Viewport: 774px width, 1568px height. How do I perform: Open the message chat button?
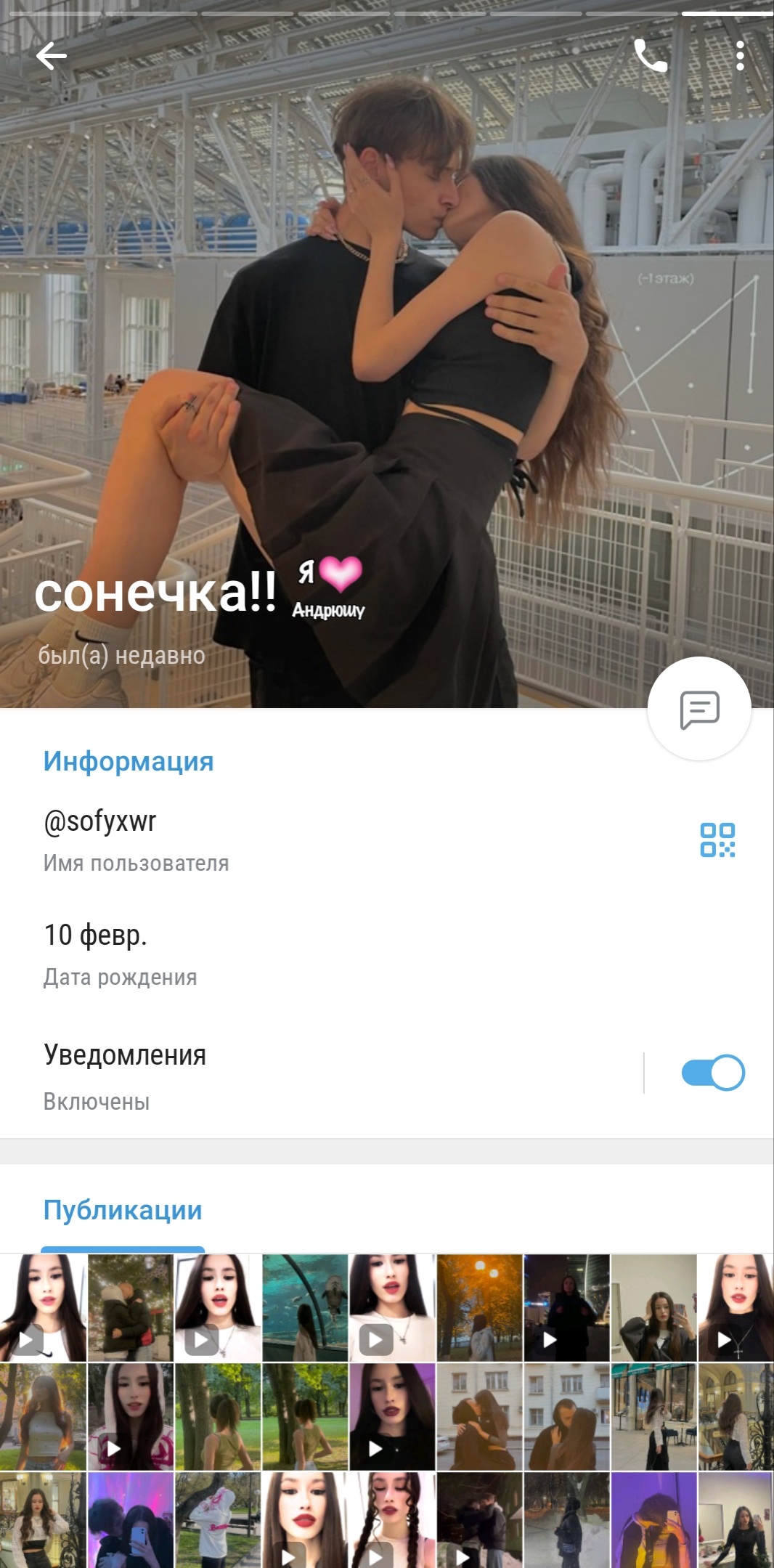tap(698, 710)
